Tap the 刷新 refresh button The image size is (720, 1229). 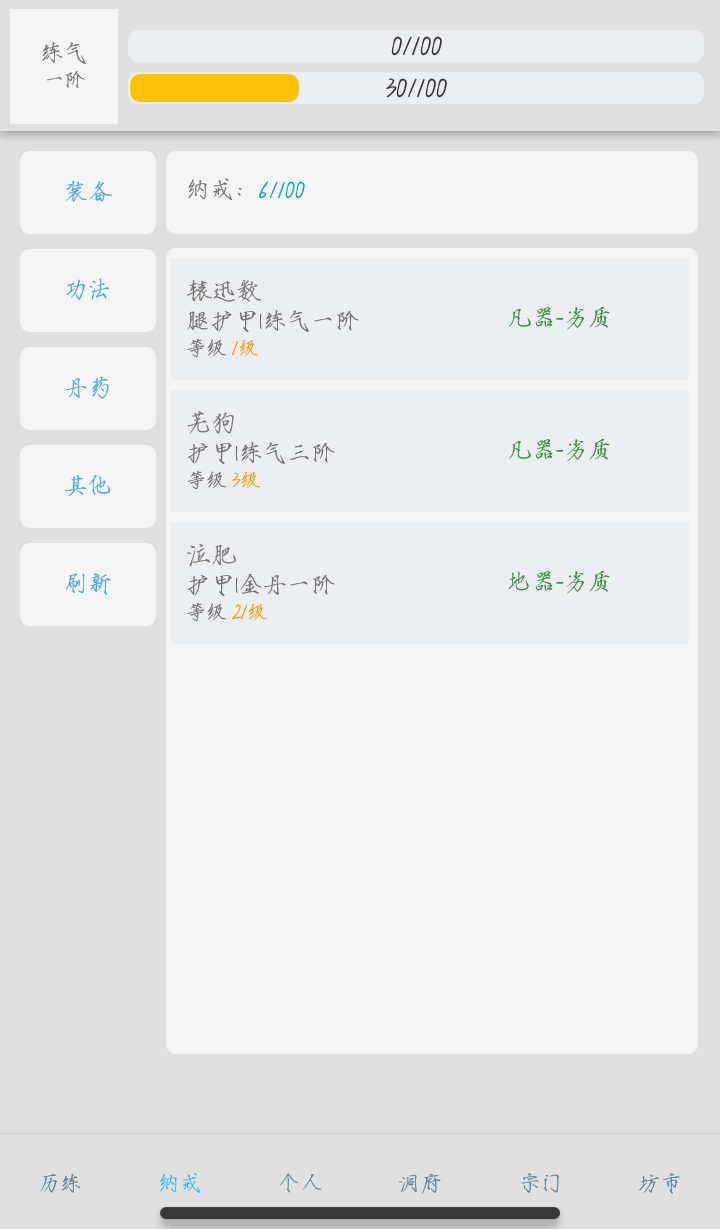[88, 584]
